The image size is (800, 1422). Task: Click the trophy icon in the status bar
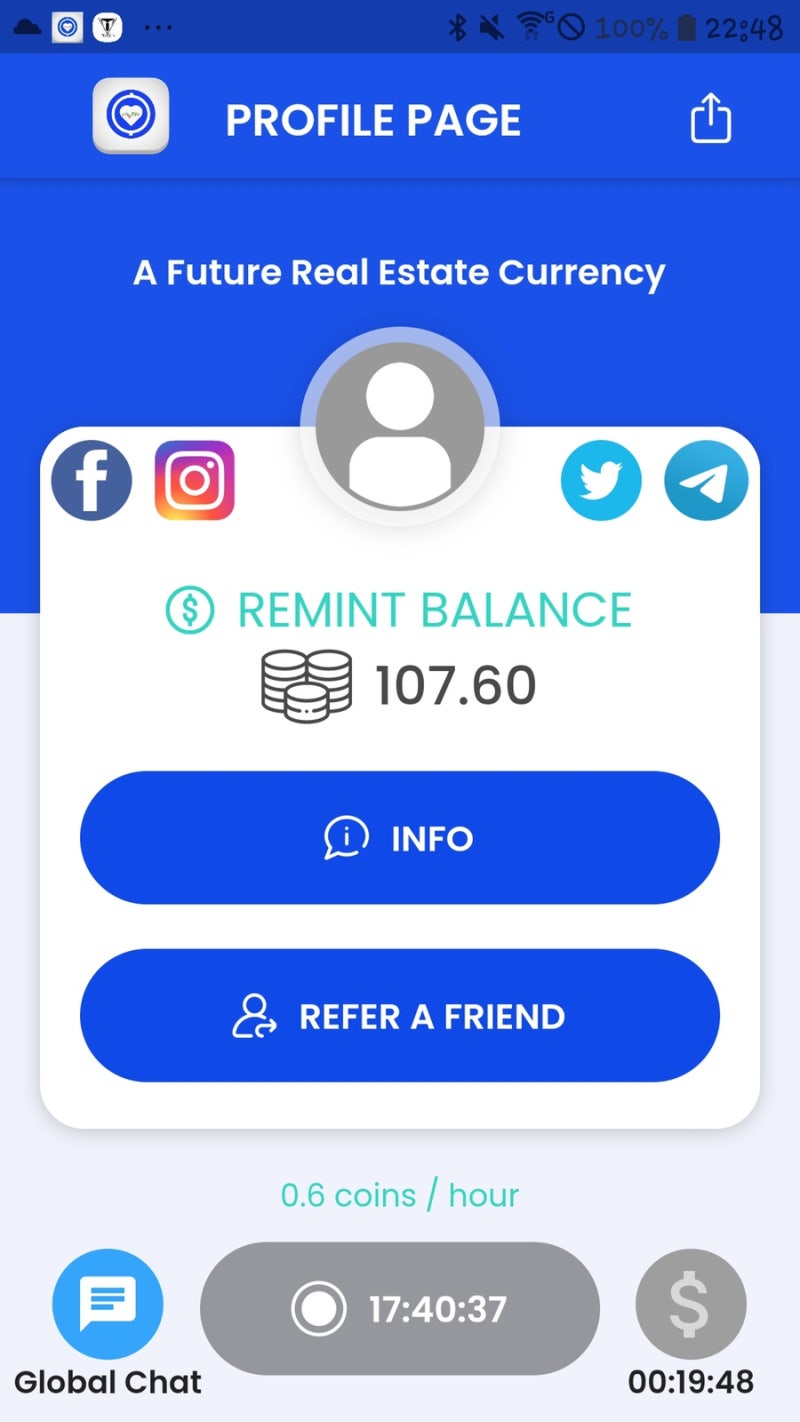pyautogui.click(x=106, y=26)
